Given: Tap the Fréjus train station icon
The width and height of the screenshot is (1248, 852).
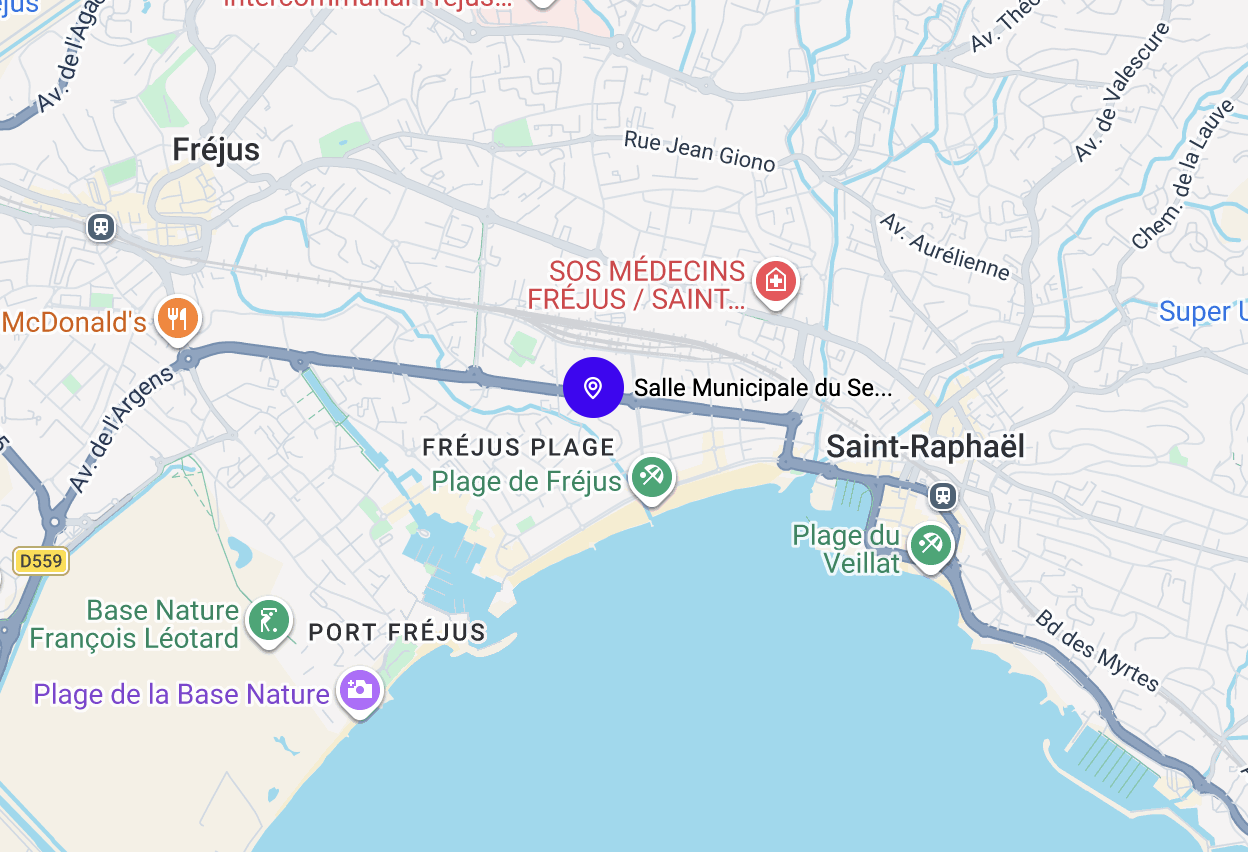Looking at the screenshot, I should point(101,226).
